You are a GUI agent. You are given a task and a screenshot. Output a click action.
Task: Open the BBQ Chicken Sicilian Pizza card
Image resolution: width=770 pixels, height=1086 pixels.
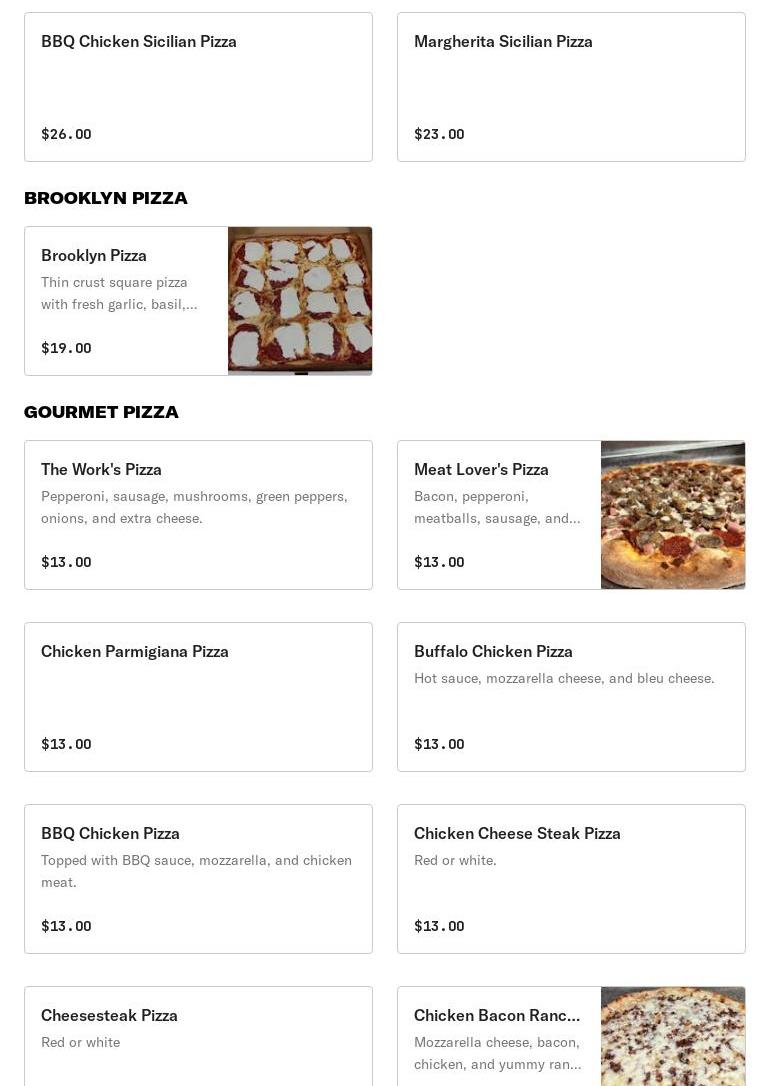pyautogui.click(x=198, y=87)
